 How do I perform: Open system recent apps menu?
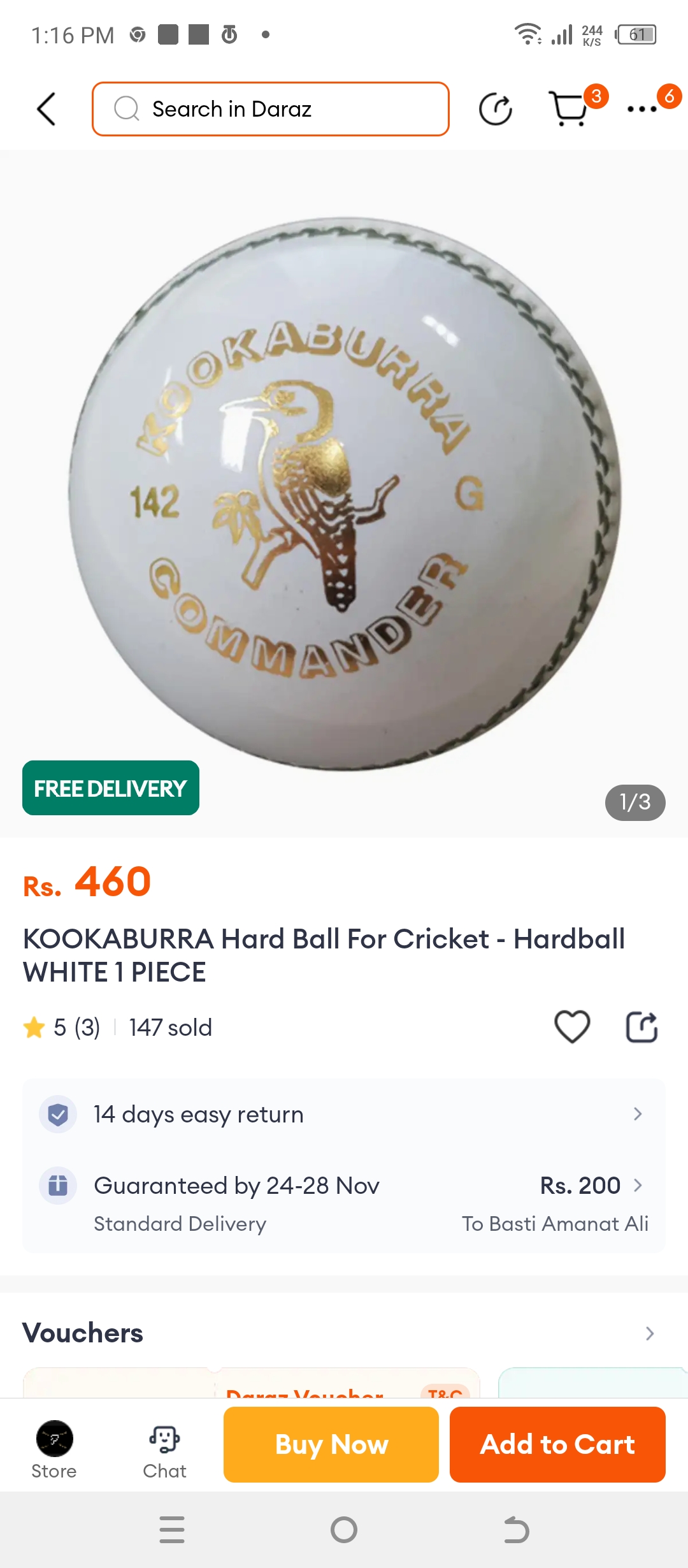coord(172,1530)
